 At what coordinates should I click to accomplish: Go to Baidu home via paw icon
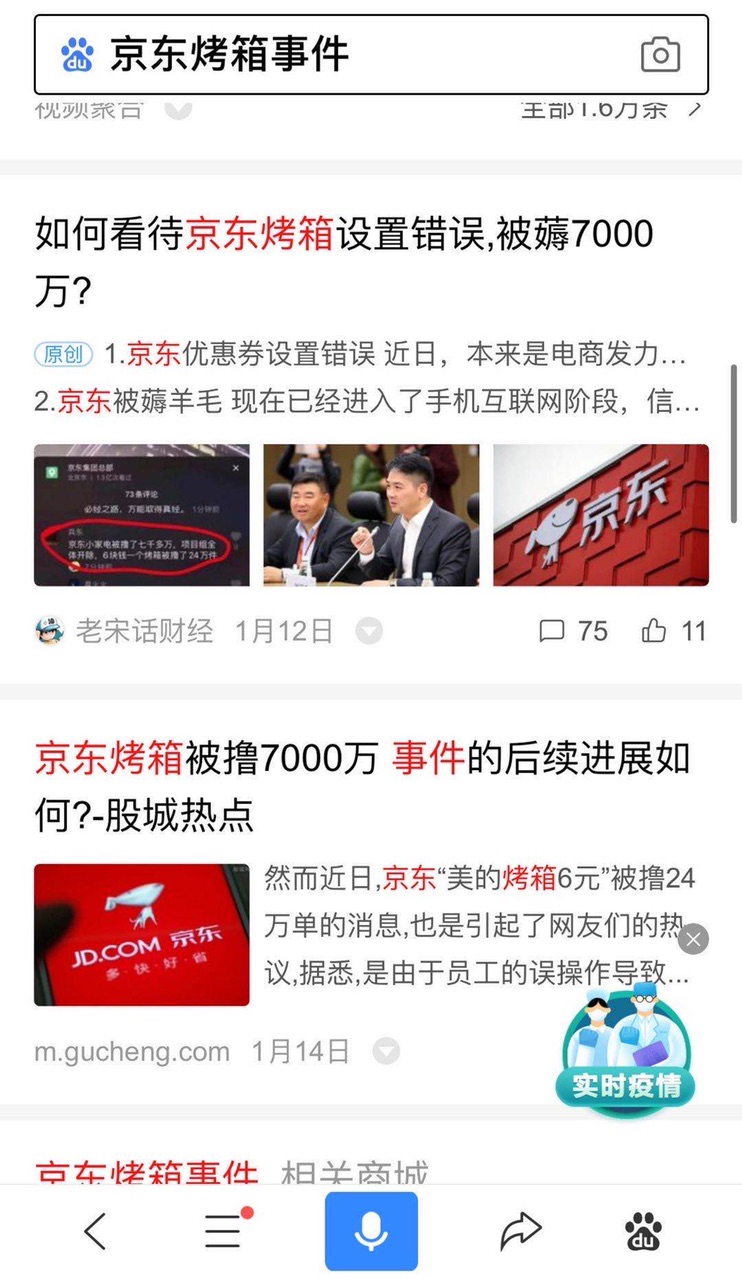tap(643, 1231)
